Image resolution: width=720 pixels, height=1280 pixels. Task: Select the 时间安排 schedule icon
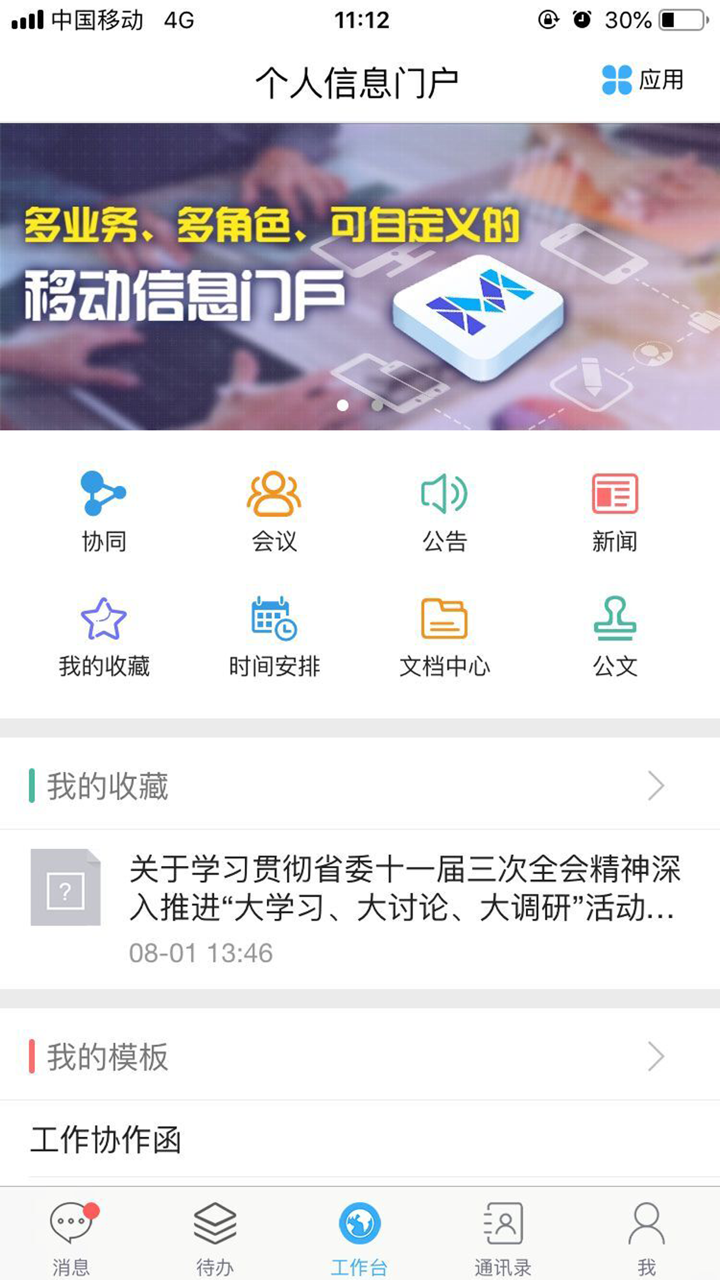pos(273,632)
